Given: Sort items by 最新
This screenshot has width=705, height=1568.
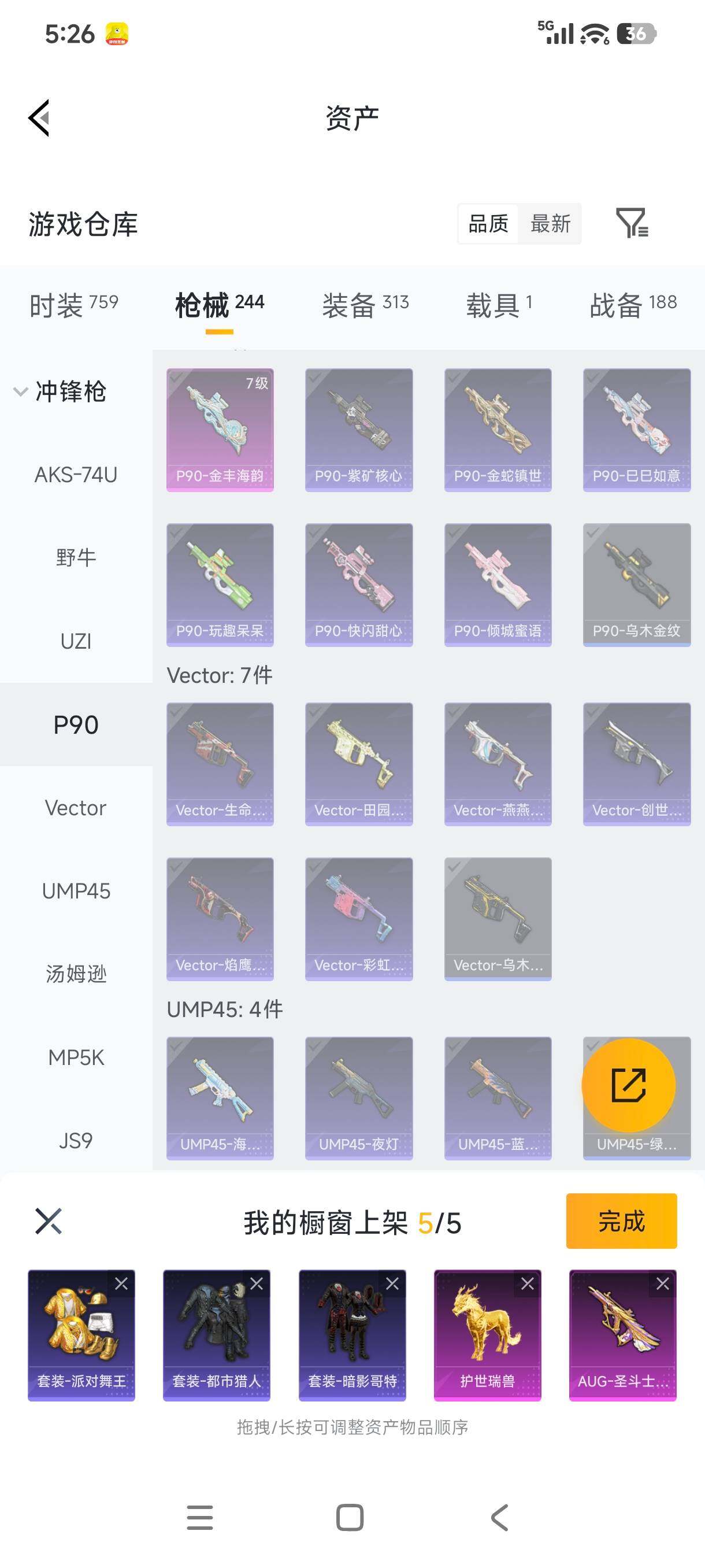Looking at the screenshot, I should 550,224.
